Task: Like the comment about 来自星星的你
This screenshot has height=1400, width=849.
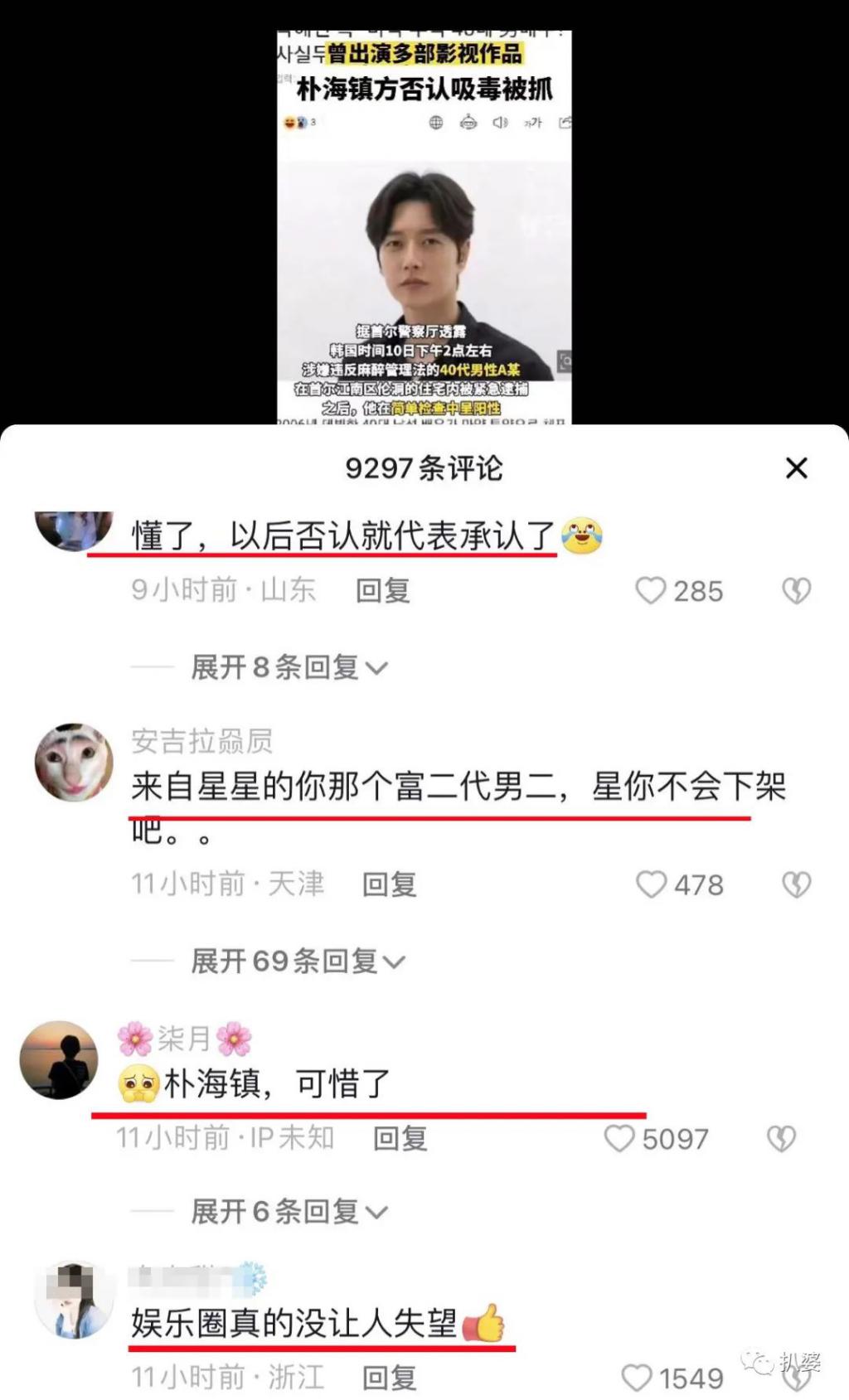Action: [652, 884]
